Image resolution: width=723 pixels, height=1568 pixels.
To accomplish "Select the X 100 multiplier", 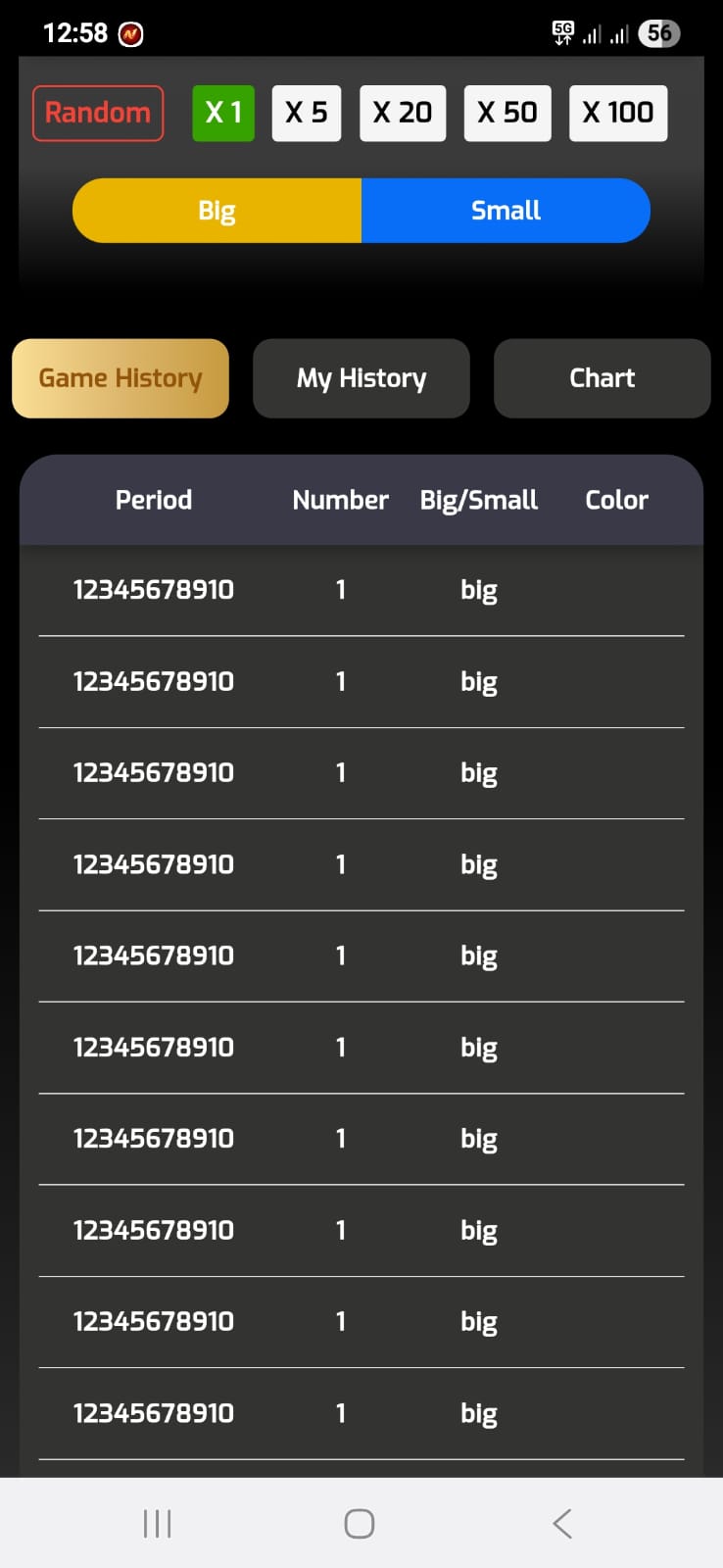I will (x=618, y=114).
